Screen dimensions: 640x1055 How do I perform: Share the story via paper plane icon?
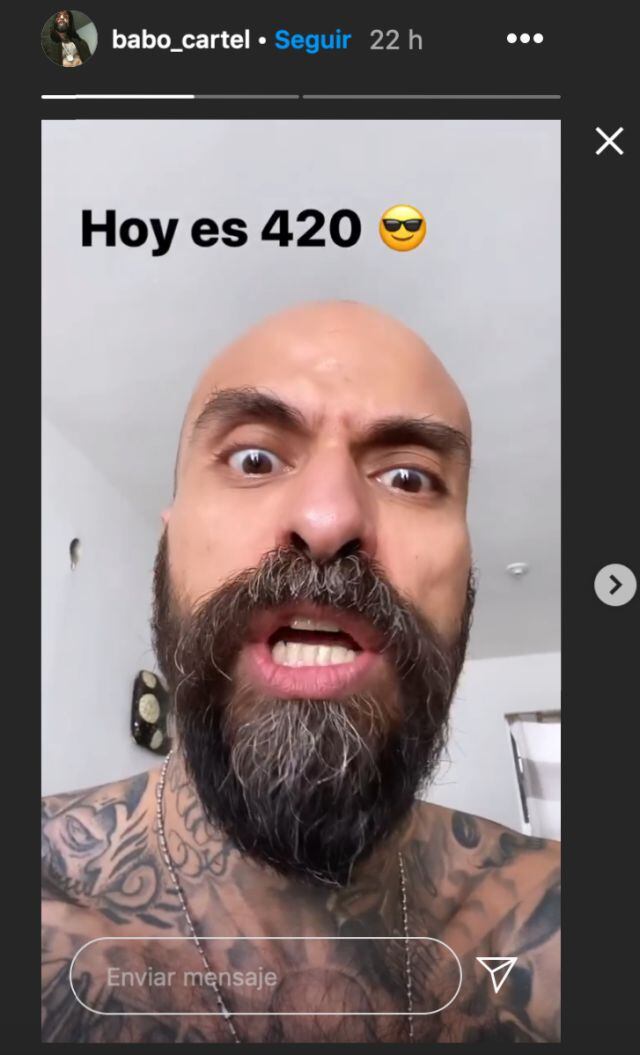[496, 974]
